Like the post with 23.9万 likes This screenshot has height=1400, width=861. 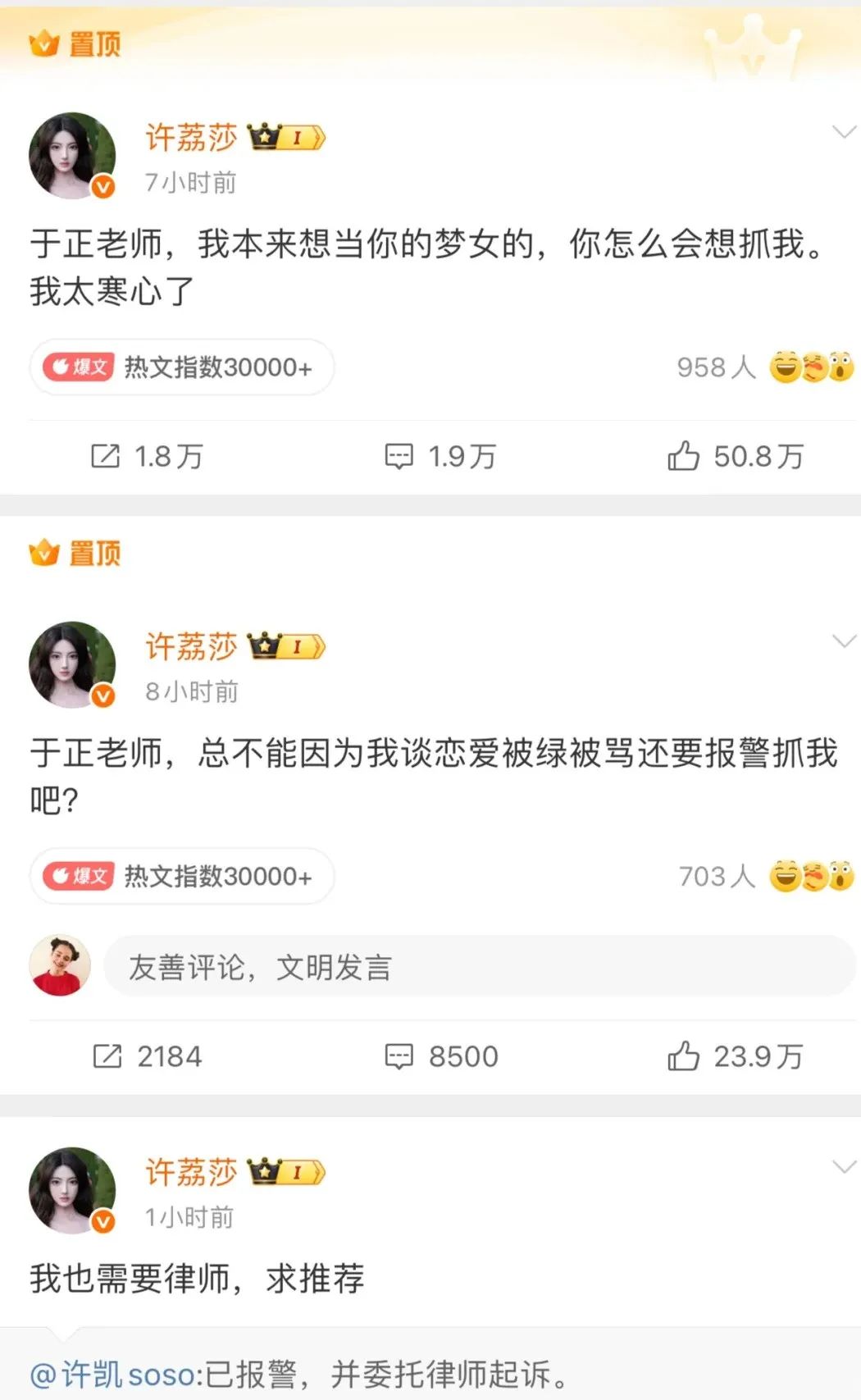[x=735, y=1056]
